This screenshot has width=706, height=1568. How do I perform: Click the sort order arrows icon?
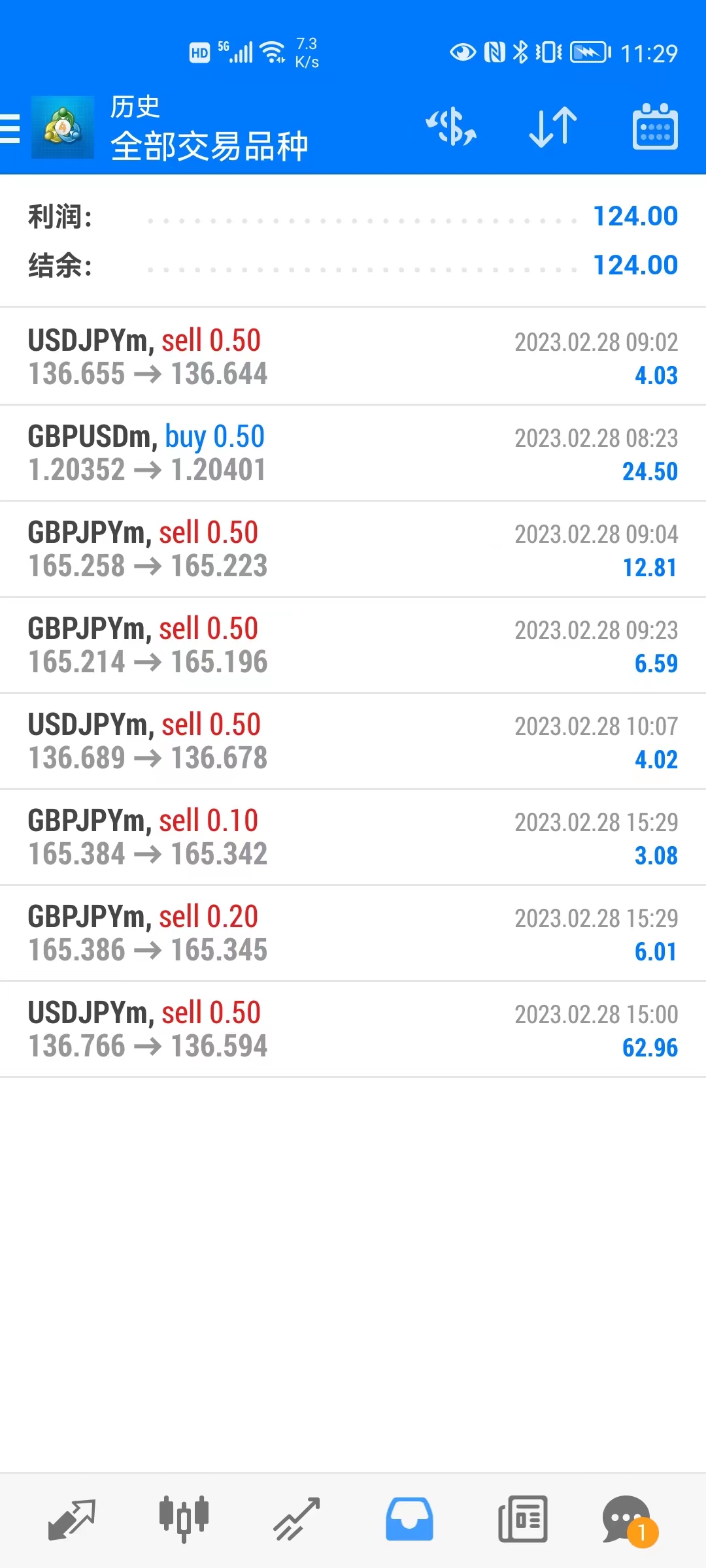coord(552,127)
